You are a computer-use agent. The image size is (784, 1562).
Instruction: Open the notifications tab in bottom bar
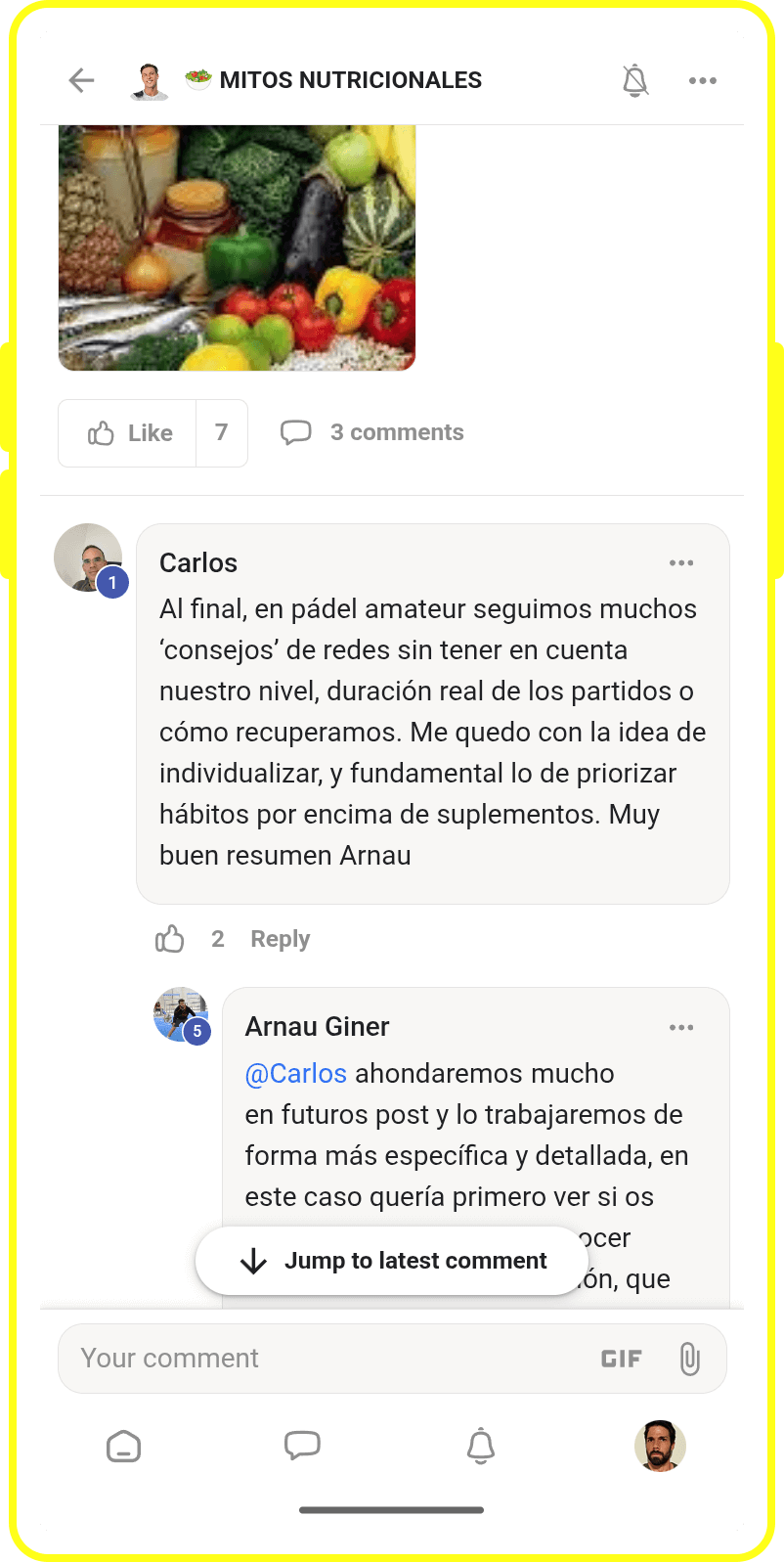pos(480,1446)
